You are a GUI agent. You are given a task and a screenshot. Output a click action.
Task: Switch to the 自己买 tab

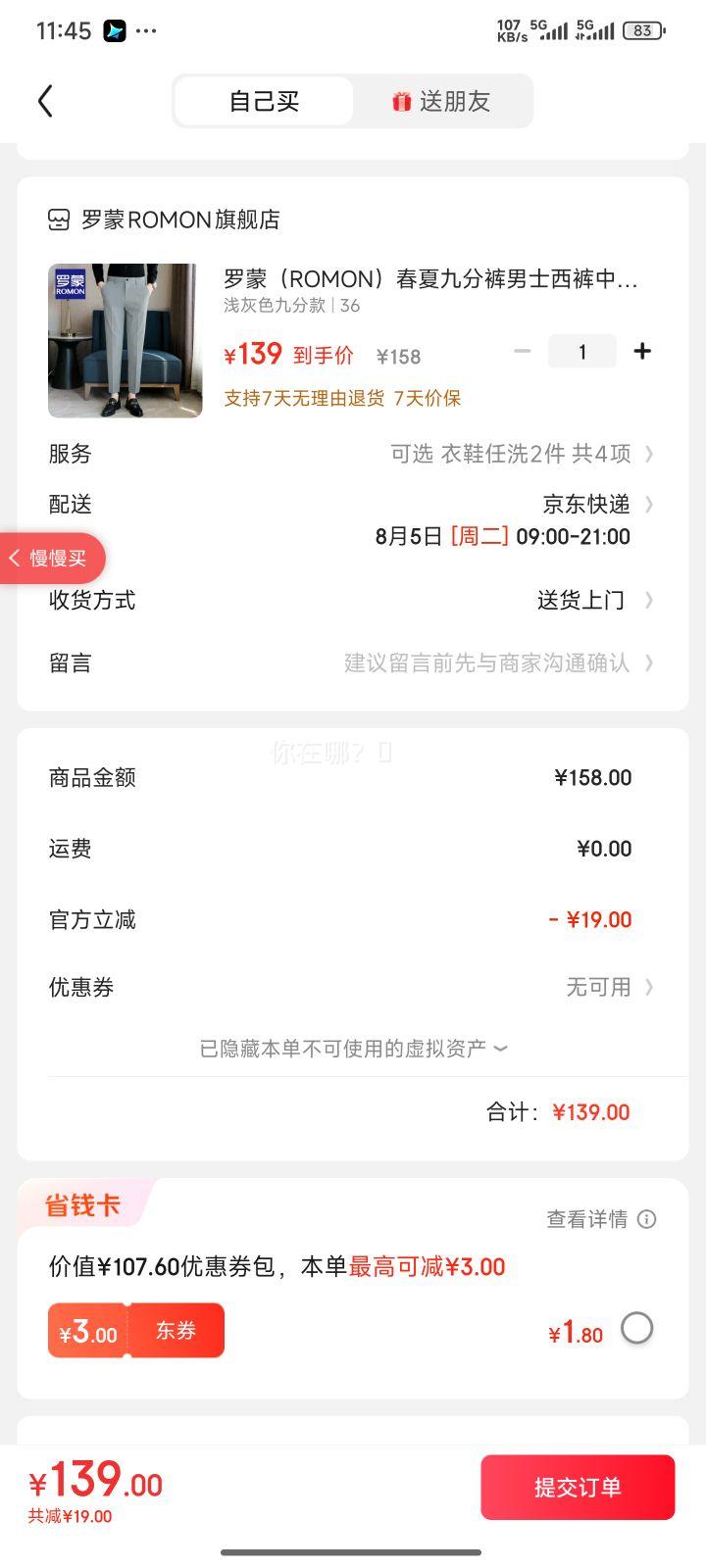[264, 101]
